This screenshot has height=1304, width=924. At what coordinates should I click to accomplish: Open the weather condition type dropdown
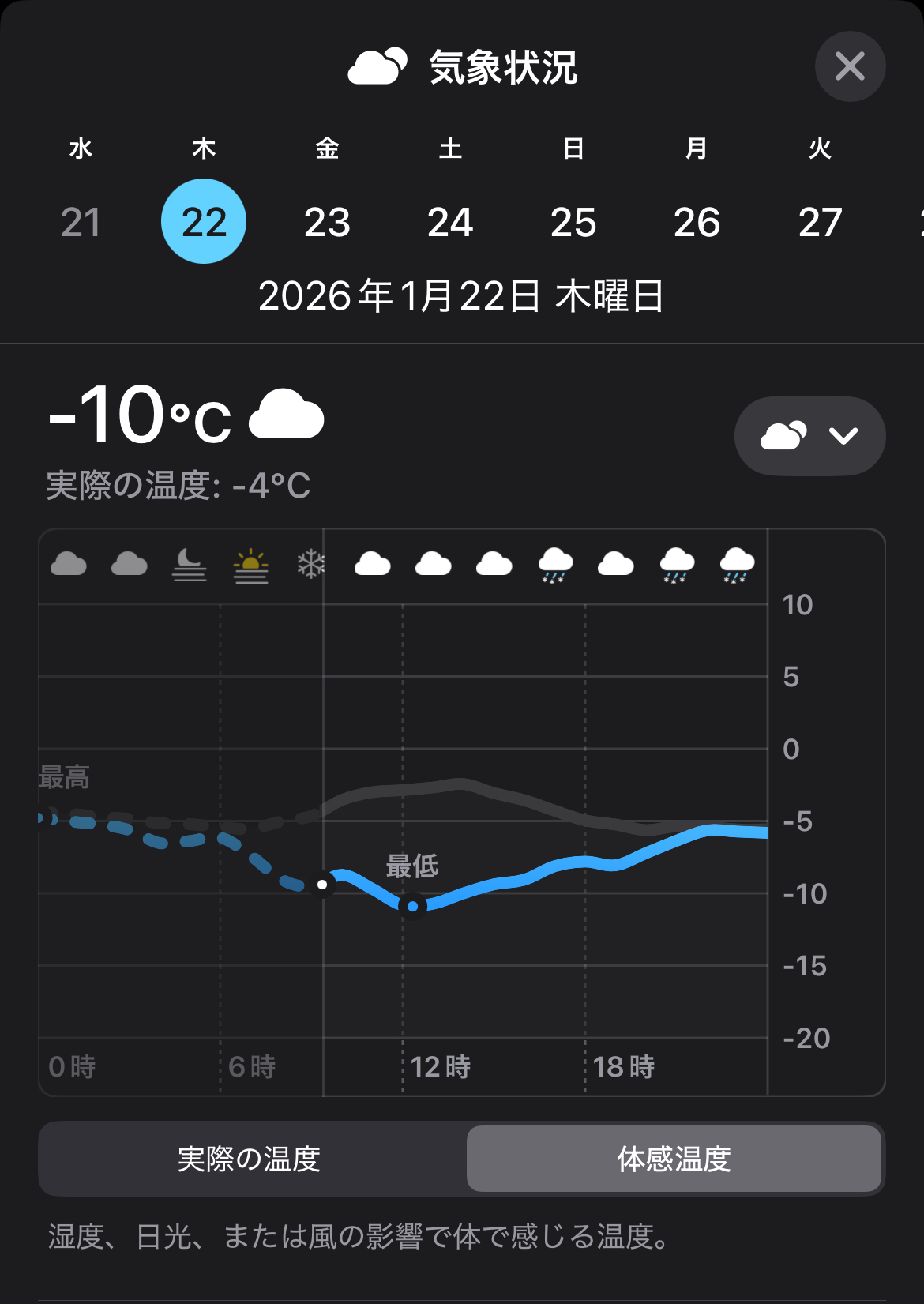[x=809, y=436]
